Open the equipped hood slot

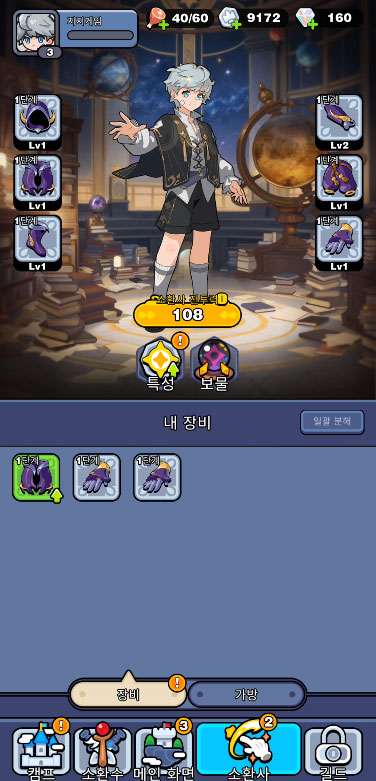[37, 123]
